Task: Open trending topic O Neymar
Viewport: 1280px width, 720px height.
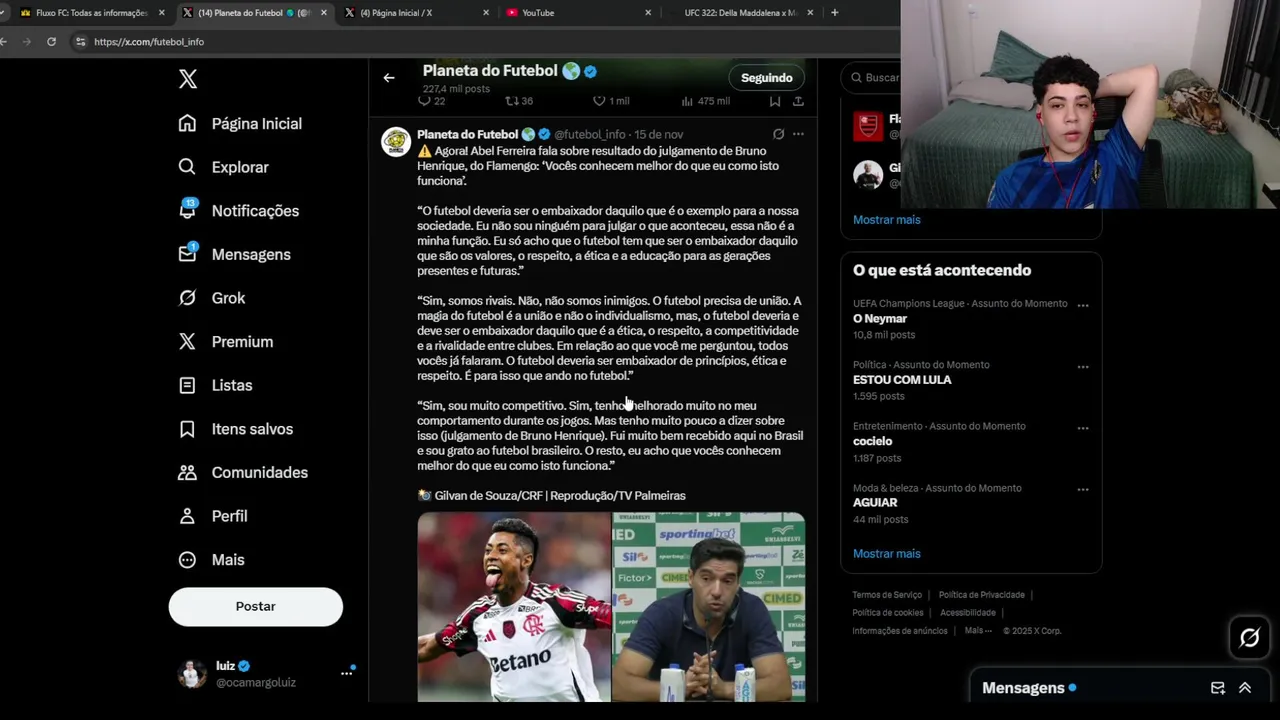Action: tap(880, 318)
